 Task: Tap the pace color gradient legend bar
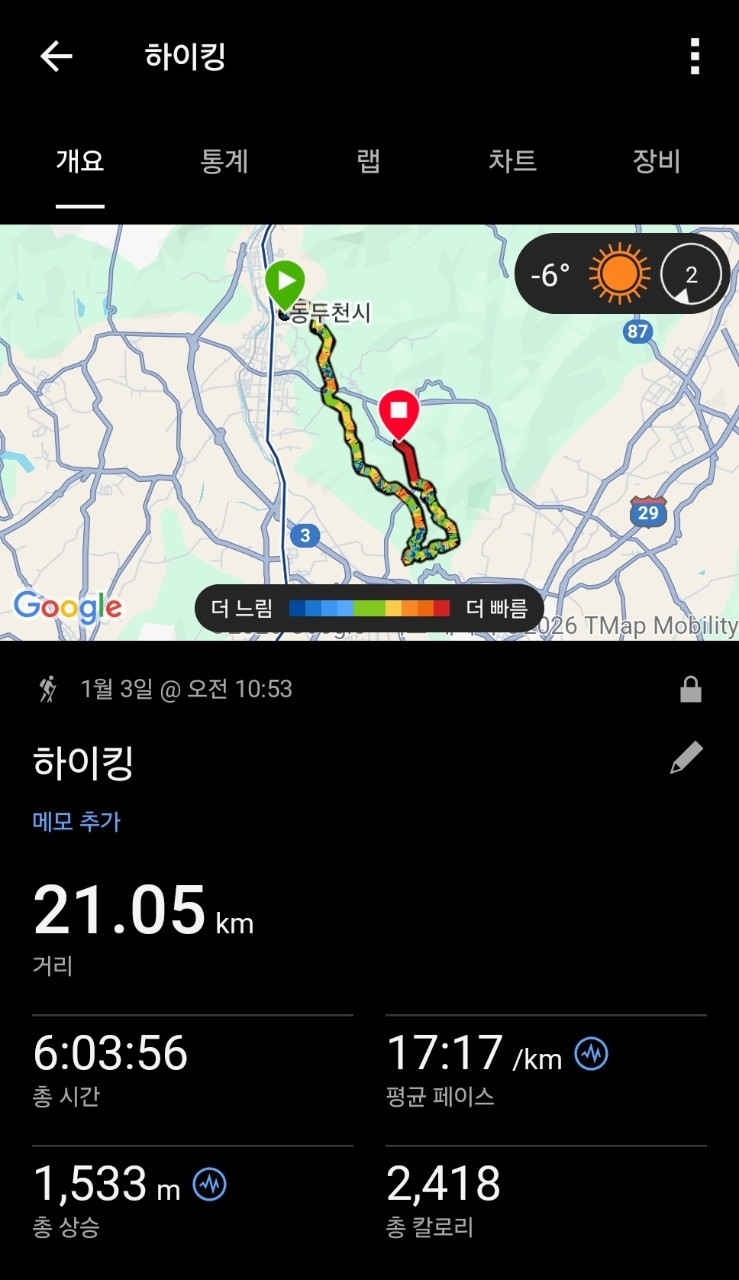(x=370, y=608)
